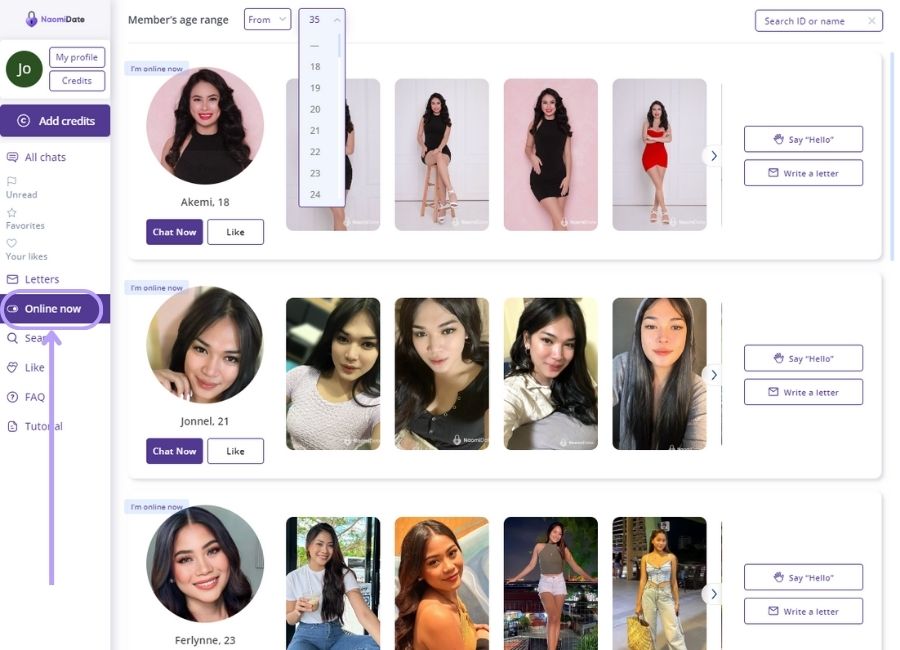The width and height of the screenshot is (900, 650).
Task: Show next photos of Jonnel
Action: (712, 374)
